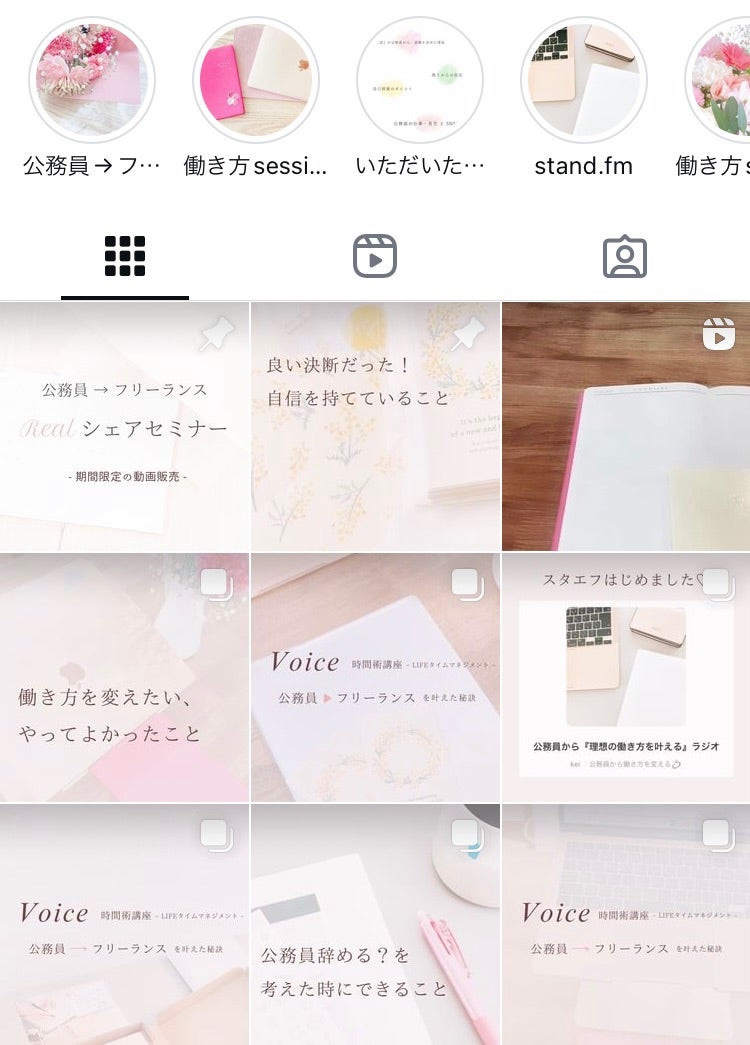Switch to the posts grid tab
750x1045 pixels.
click(125, 256)
